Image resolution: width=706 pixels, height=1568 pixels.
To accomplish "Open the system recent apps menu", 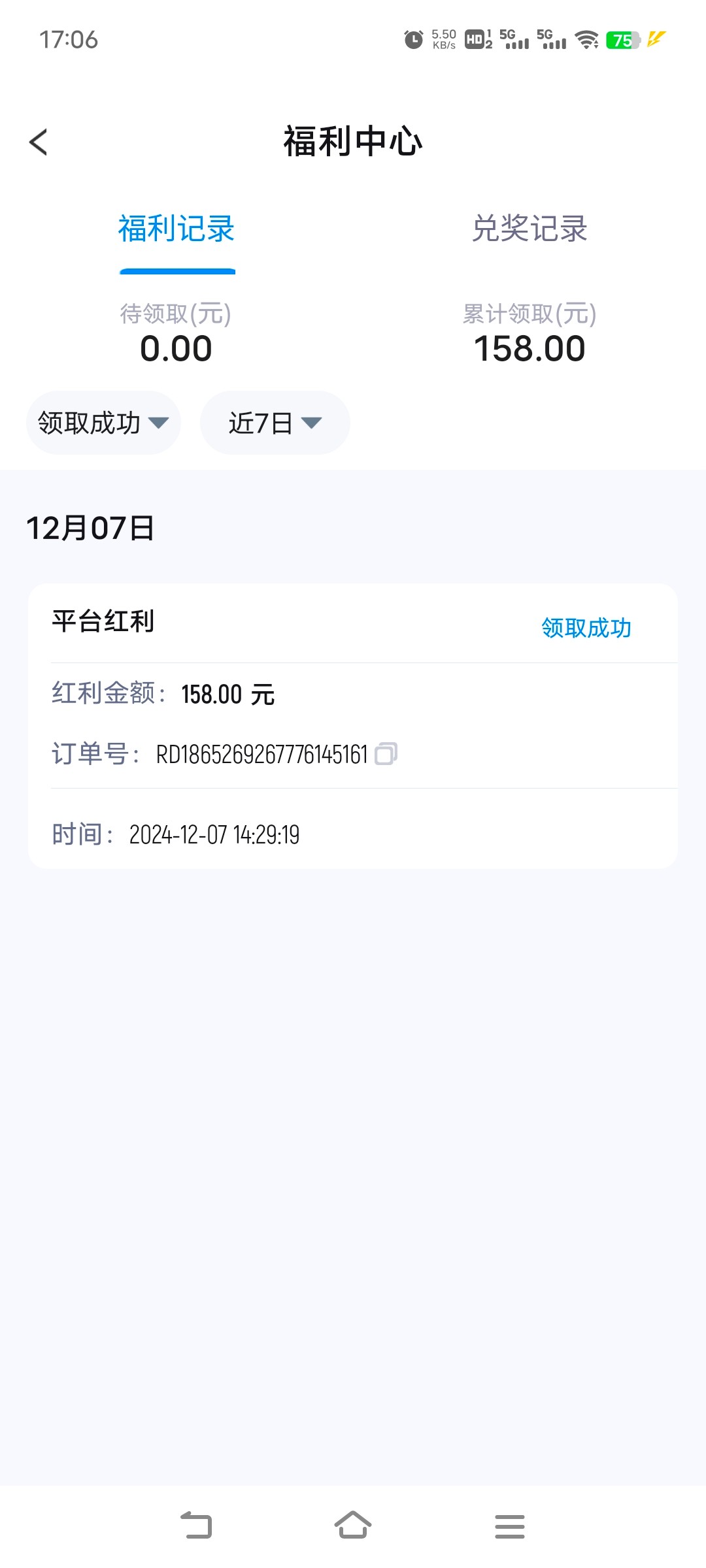I will pyautogui.click(x=510, y=1526).
